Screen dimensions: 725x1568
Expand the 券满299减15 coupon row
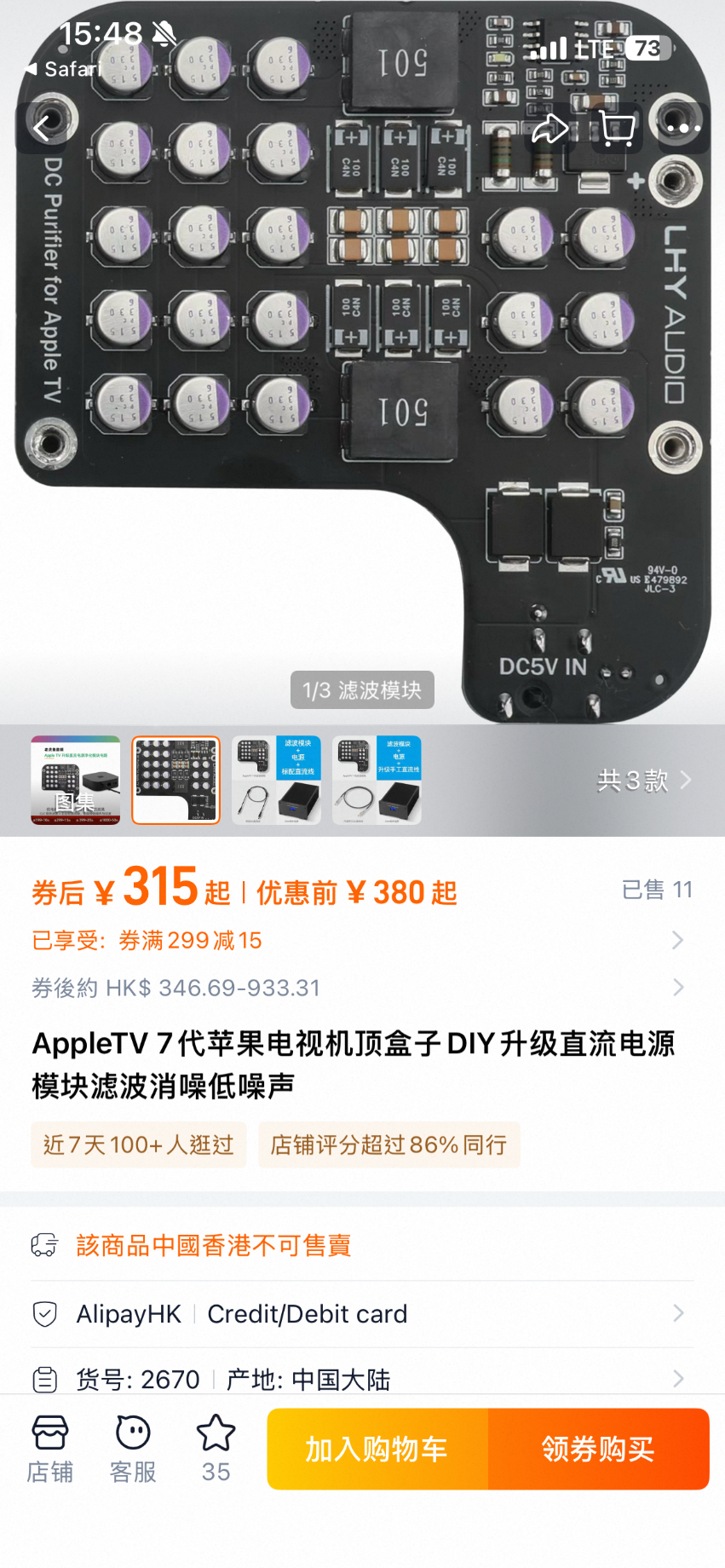(362, 940)
